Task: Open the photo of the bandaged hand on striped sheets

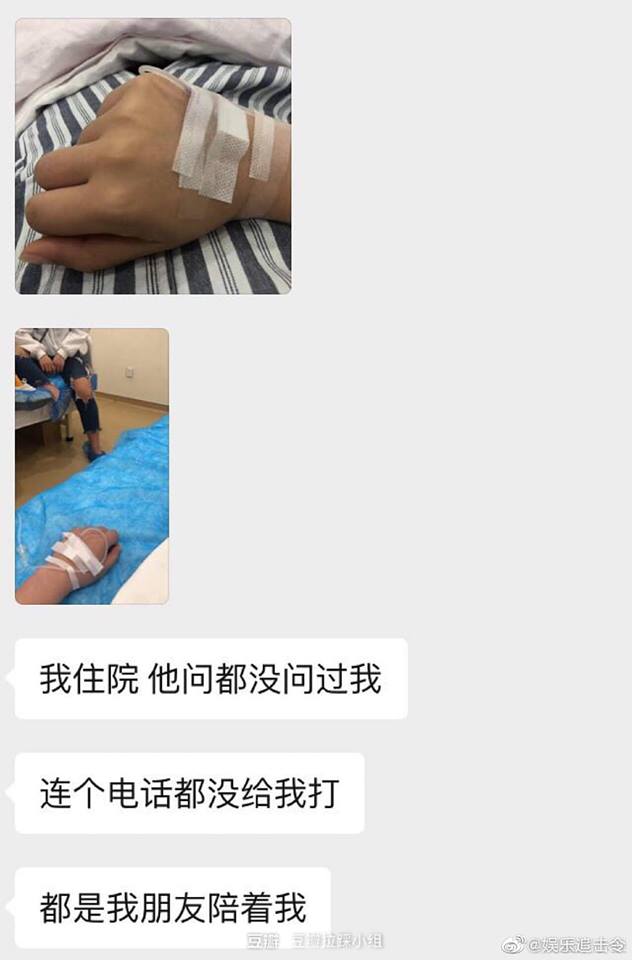Action: (153, 156)
